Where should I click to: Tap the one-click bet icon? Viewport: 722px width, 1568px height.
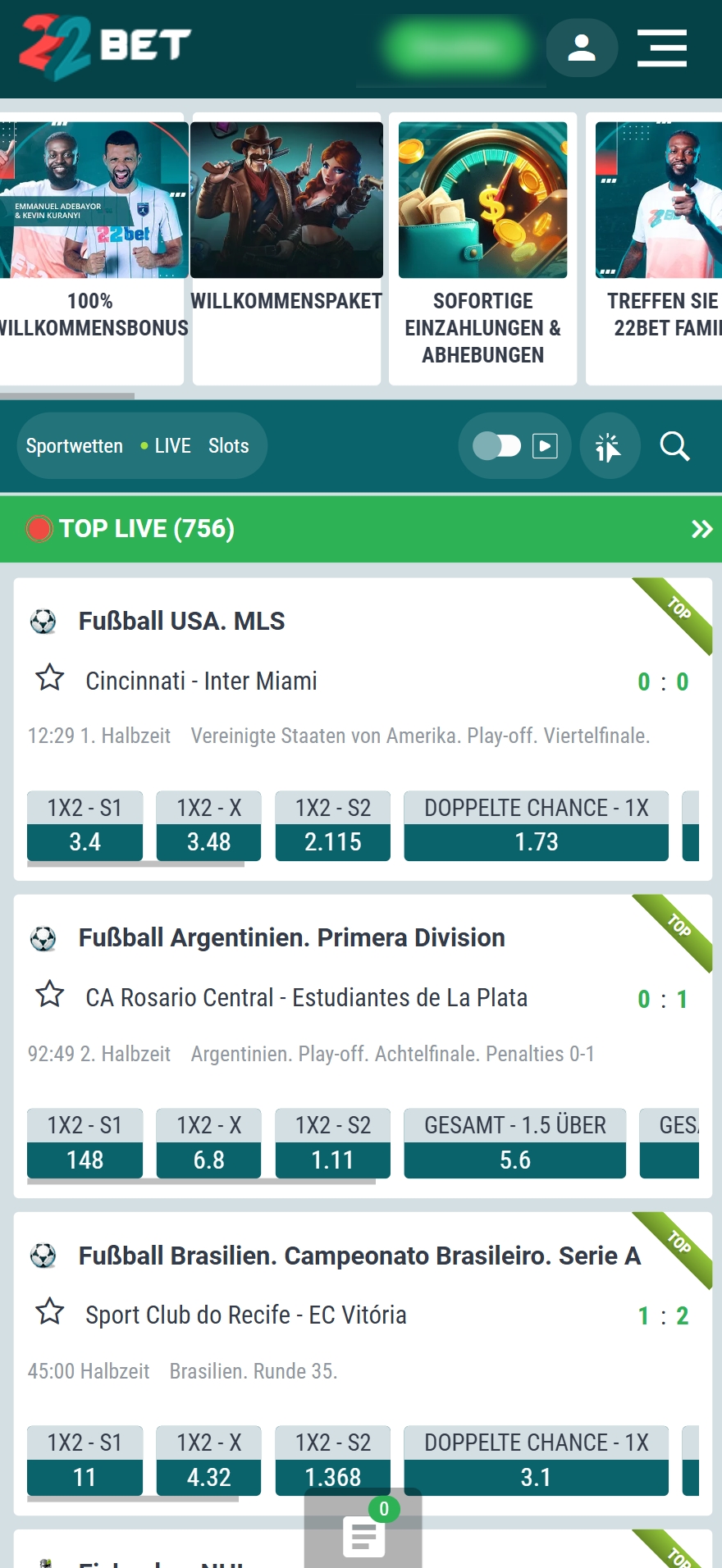coord(609,446)
